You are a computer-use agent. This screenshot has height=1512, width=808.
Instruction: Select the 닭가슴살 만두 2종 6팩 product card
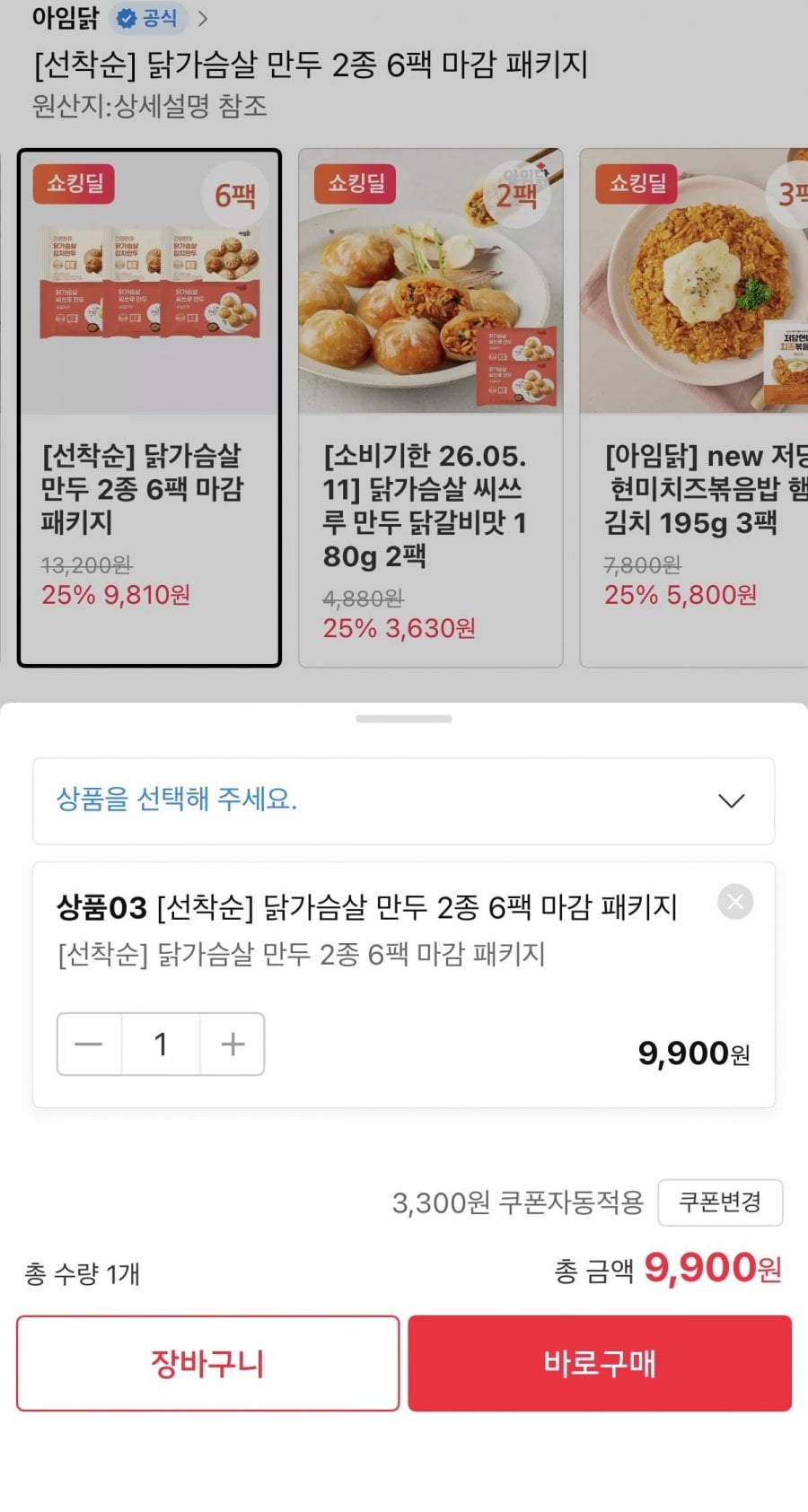(149, 407)
